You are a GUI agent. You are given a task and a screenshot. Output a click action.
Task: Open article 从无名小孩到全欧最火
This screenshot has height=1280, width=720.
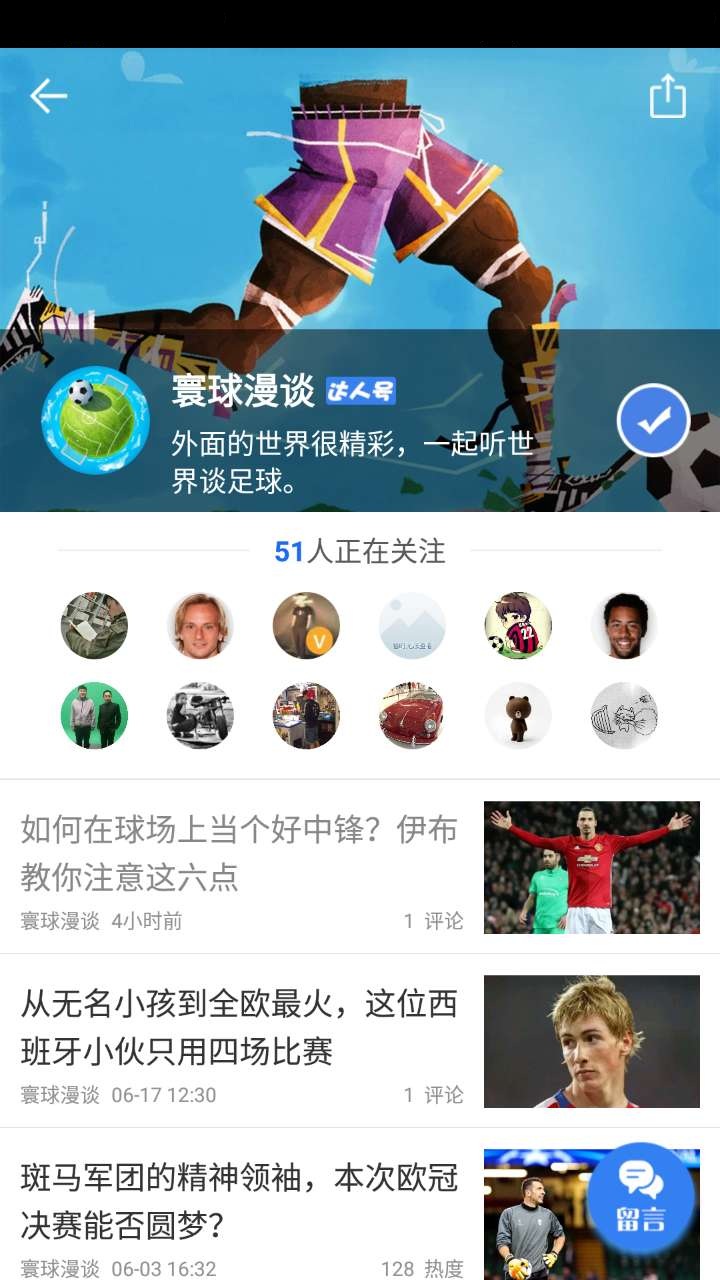[235, 1022]
